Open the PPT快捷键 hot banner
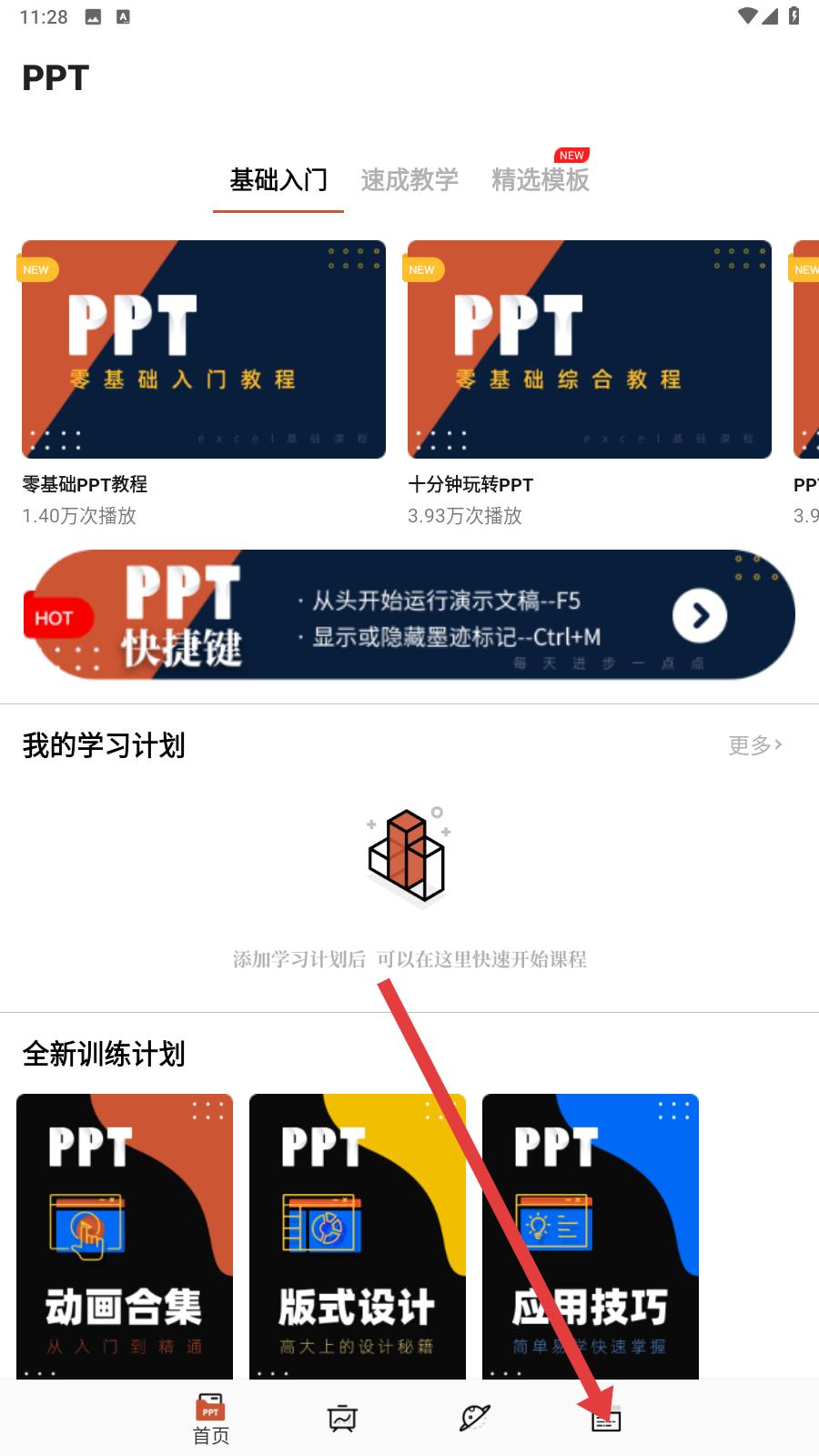This screenshot has height=1456, width=819. pyautogui.click(x=409, y=615)
